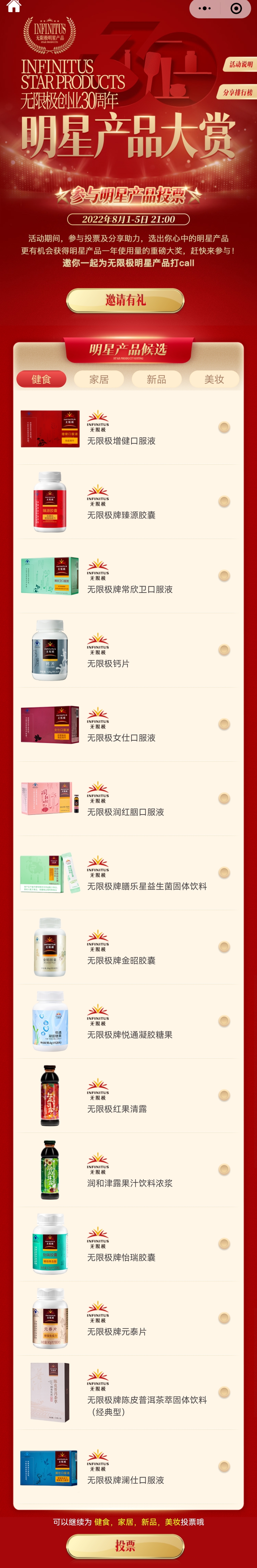Submit with the 投票 button
Viewport: 257px width, 1568px height.
125,1545
